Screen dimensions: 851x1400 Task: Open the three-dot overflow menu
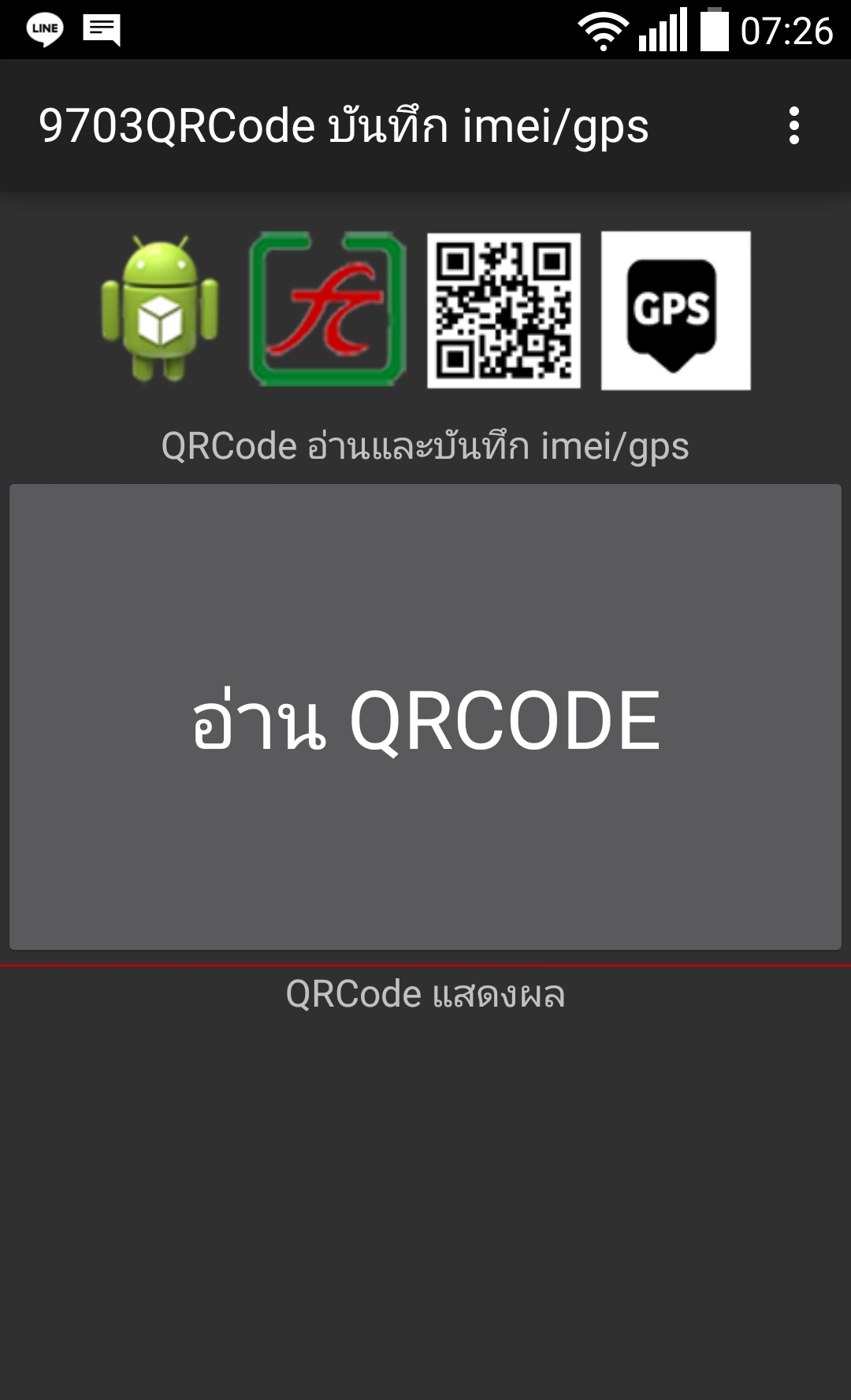point(793,126)
